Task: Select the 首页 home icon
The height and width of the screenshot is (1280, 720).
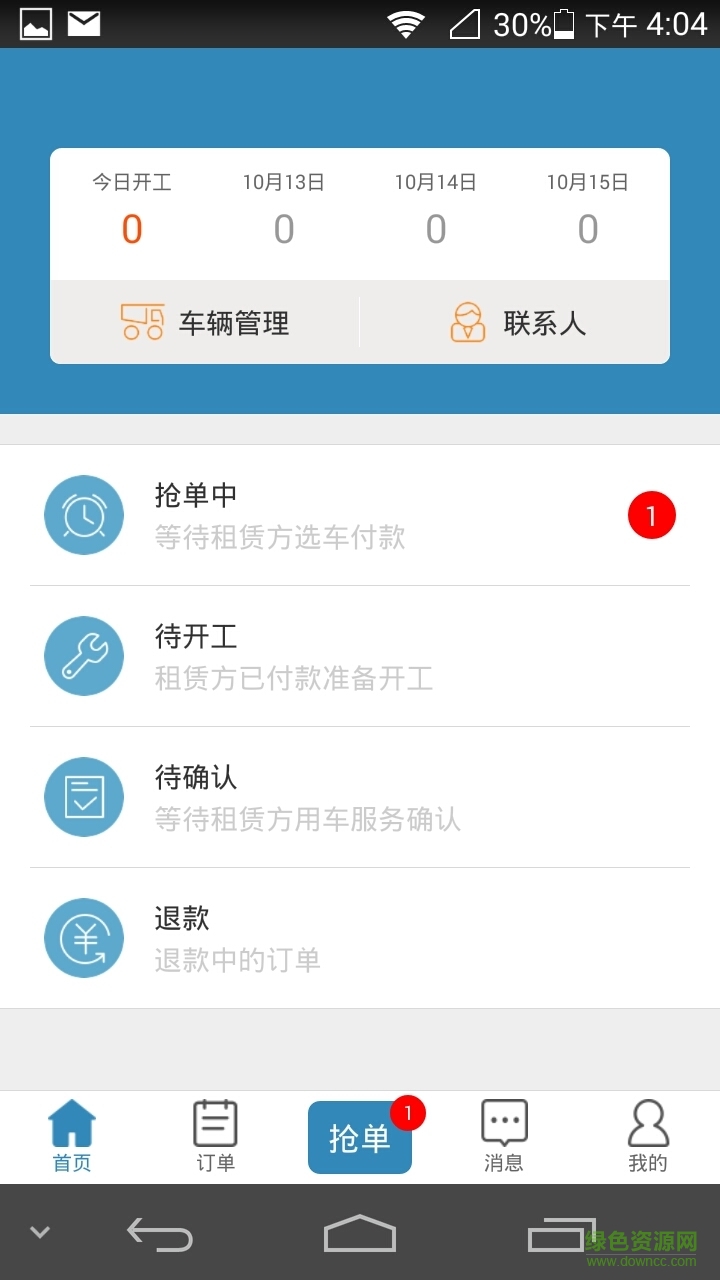Action: point(71,1125)
